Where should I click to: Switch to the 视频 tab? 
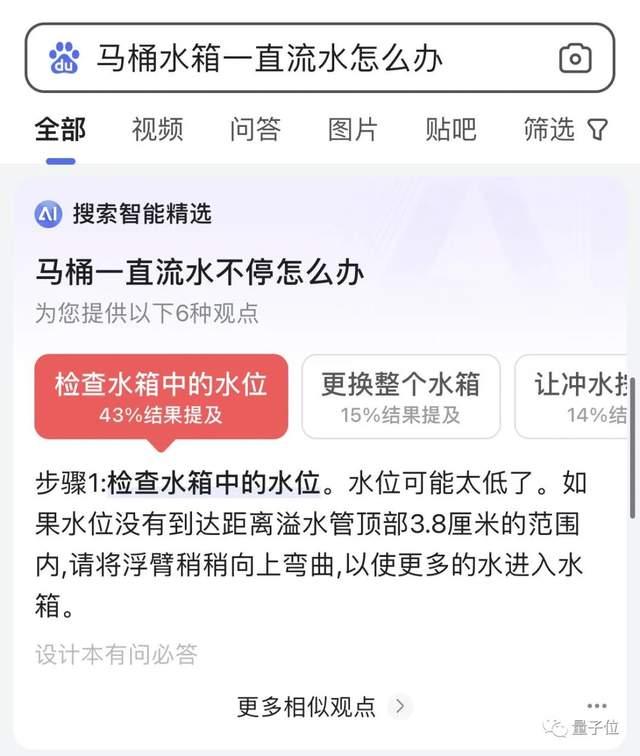(157, 129)
